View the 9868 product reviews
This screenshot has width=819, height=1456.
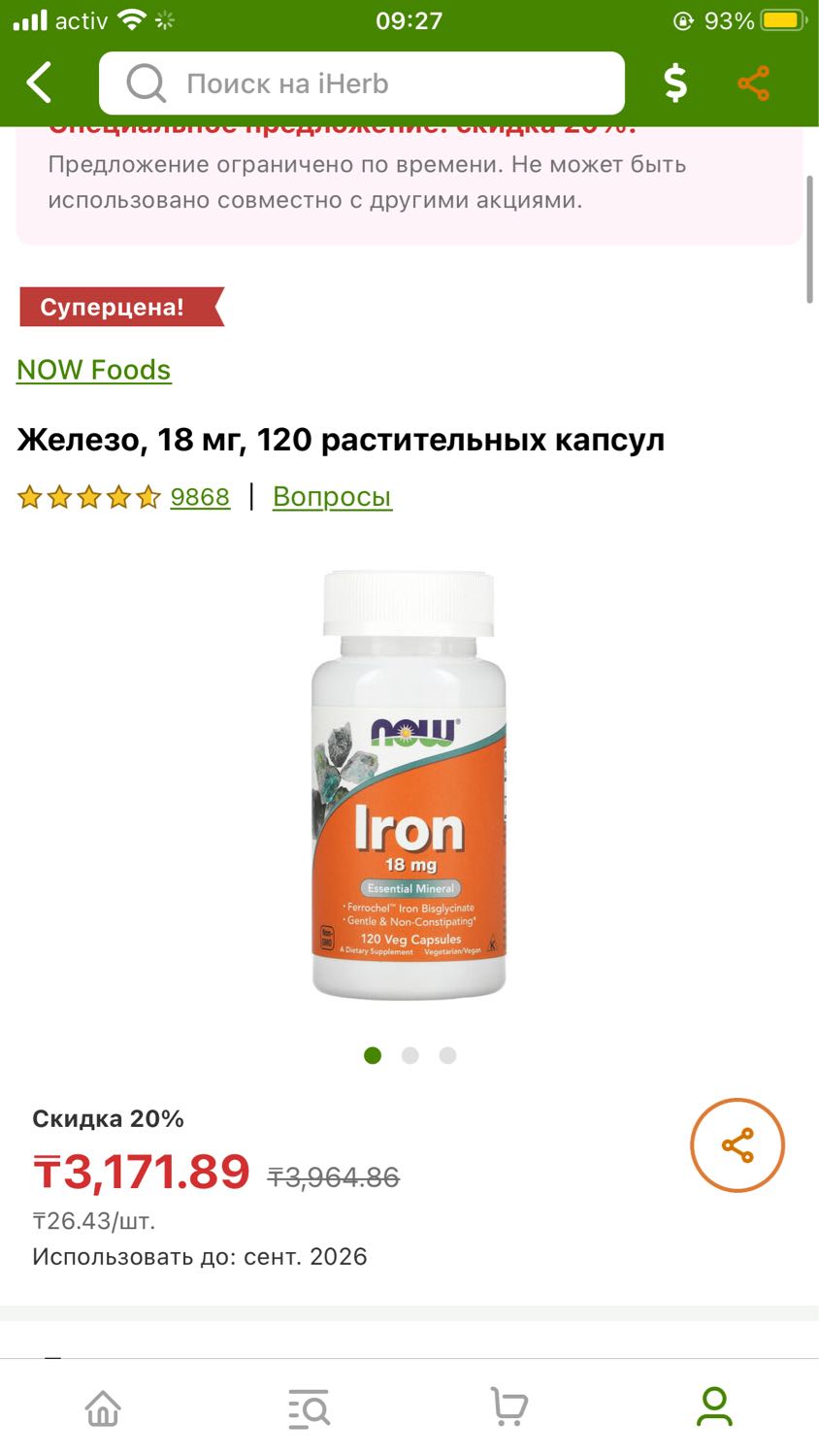[200, 497]
